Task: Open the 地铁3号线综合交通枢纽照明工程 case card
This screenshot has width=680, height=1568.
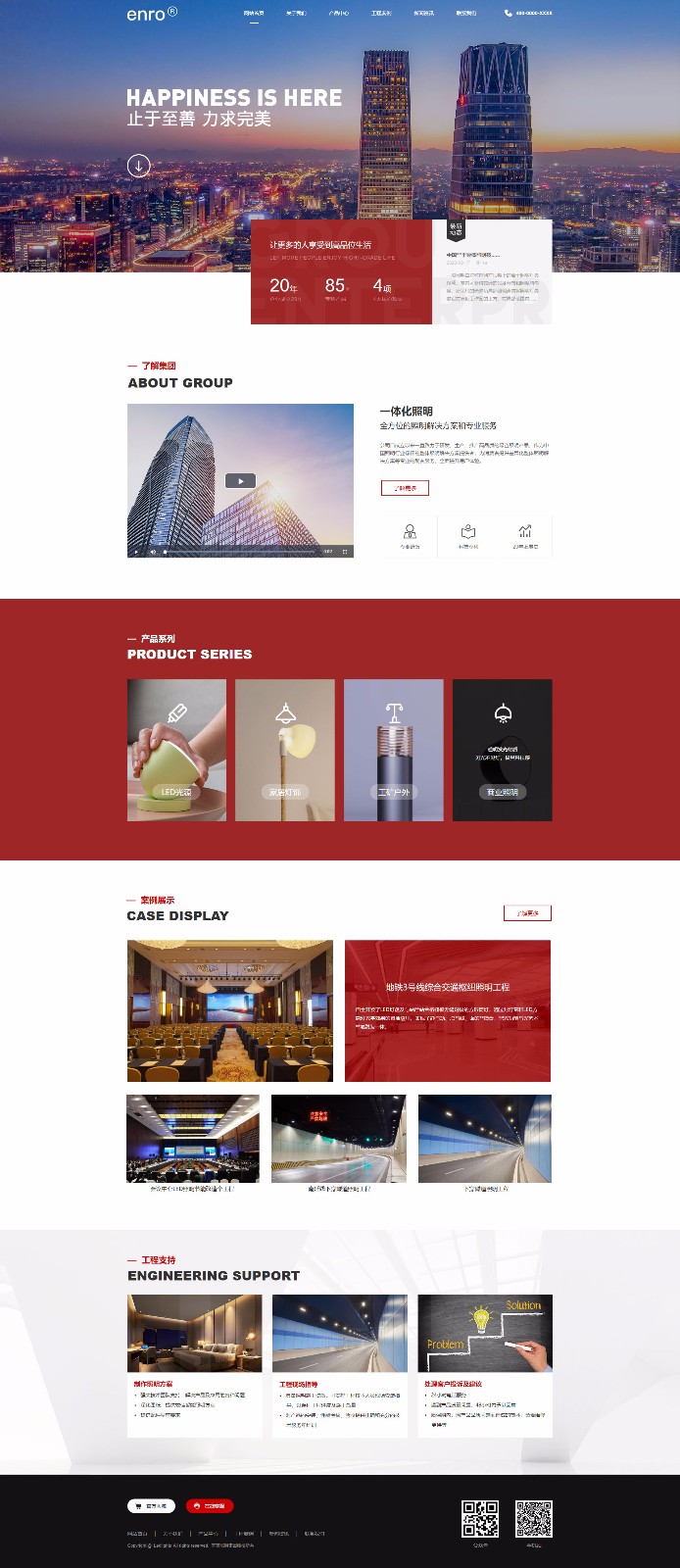Action: pyautogui.click(x=448, y=1010)
